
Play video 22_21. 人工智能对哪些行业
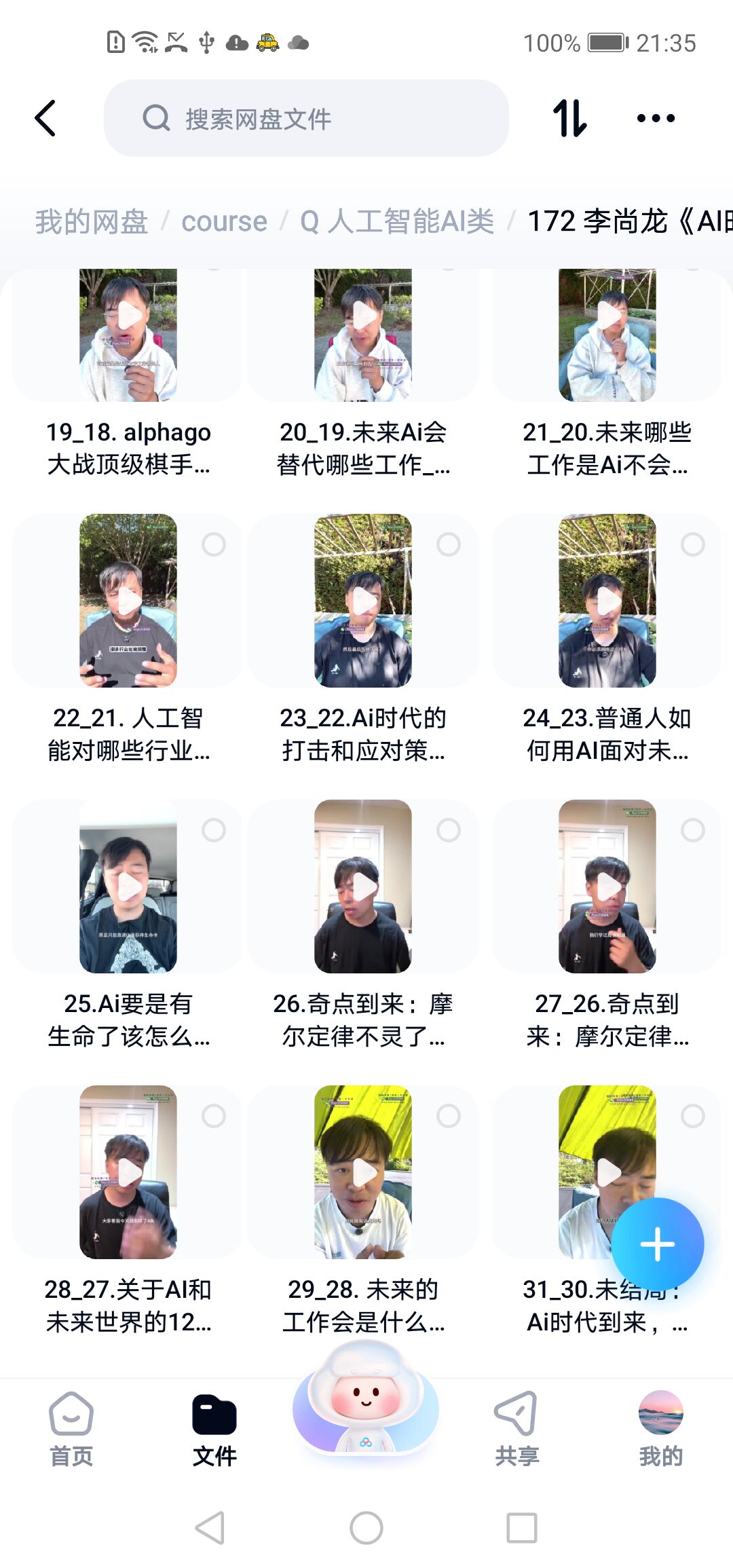[x=128, y=601]
